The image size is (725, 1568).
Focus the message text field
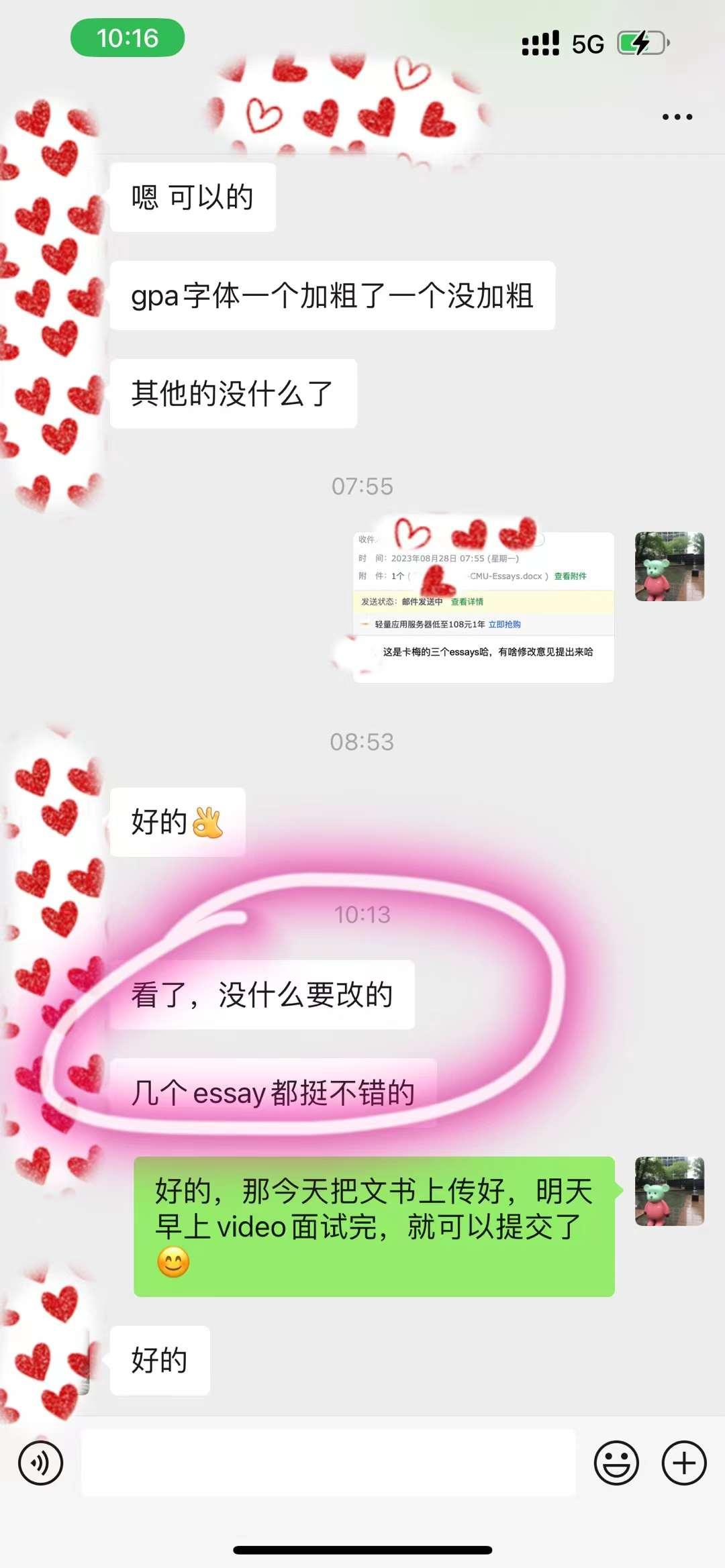pos(328,1463)
